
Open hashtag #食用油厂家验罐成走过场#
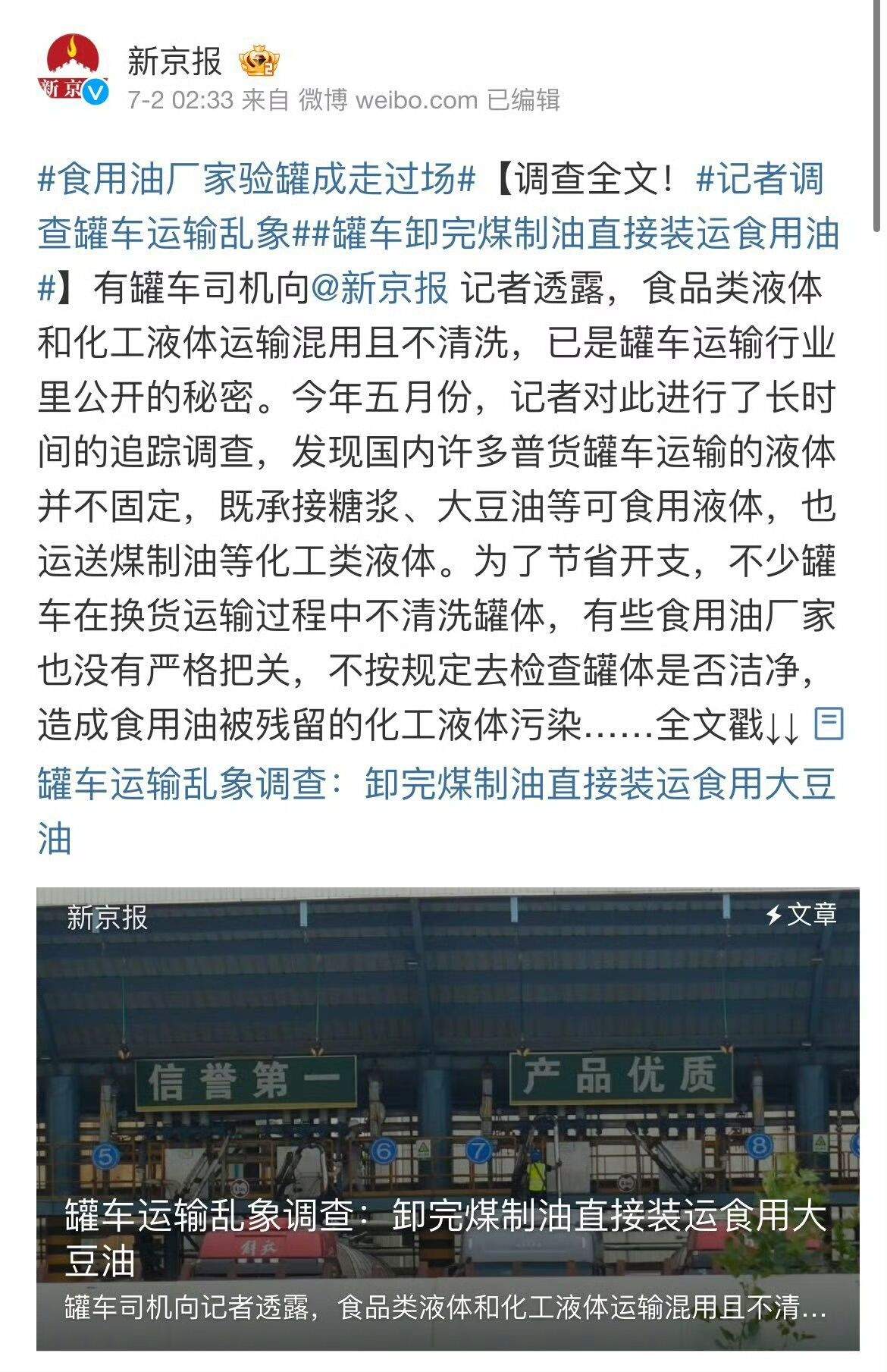click(256, 180)
